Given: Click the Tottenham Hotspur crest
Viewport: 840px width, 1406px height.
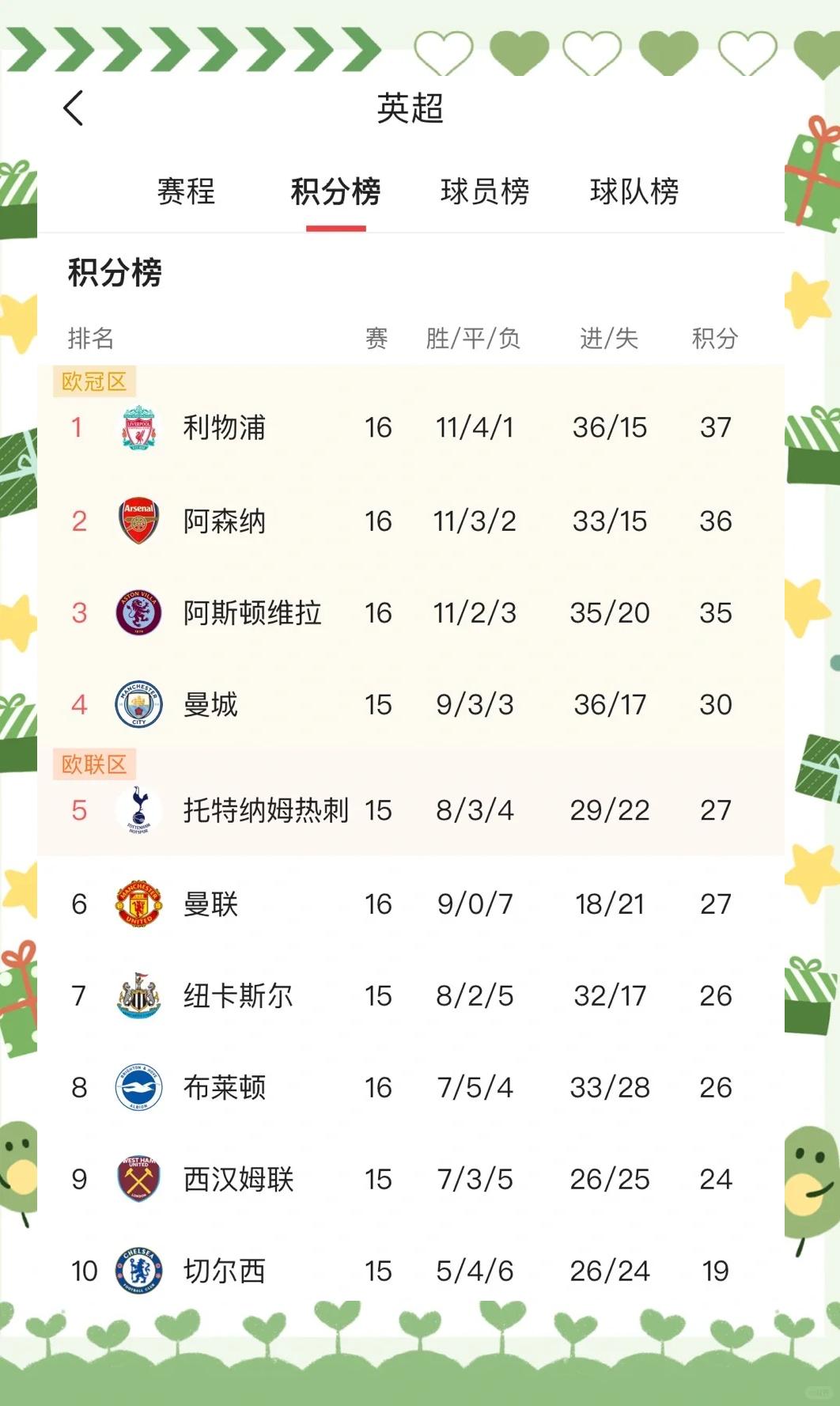Looking at the screenshot, I should coord(137,810).
